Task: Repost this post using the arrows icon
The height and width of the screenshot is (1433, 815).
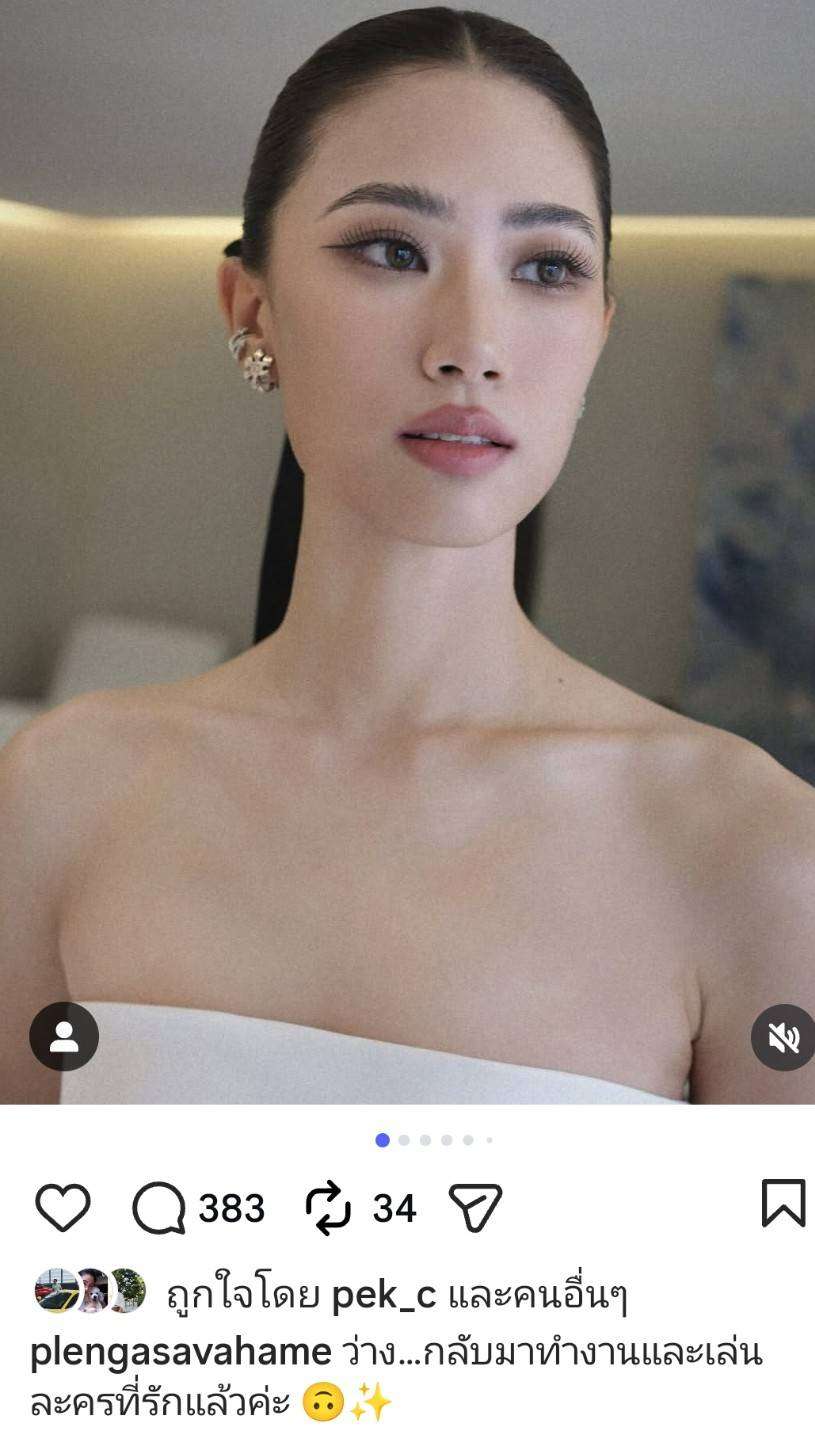Action: [x=328, y=1208]
